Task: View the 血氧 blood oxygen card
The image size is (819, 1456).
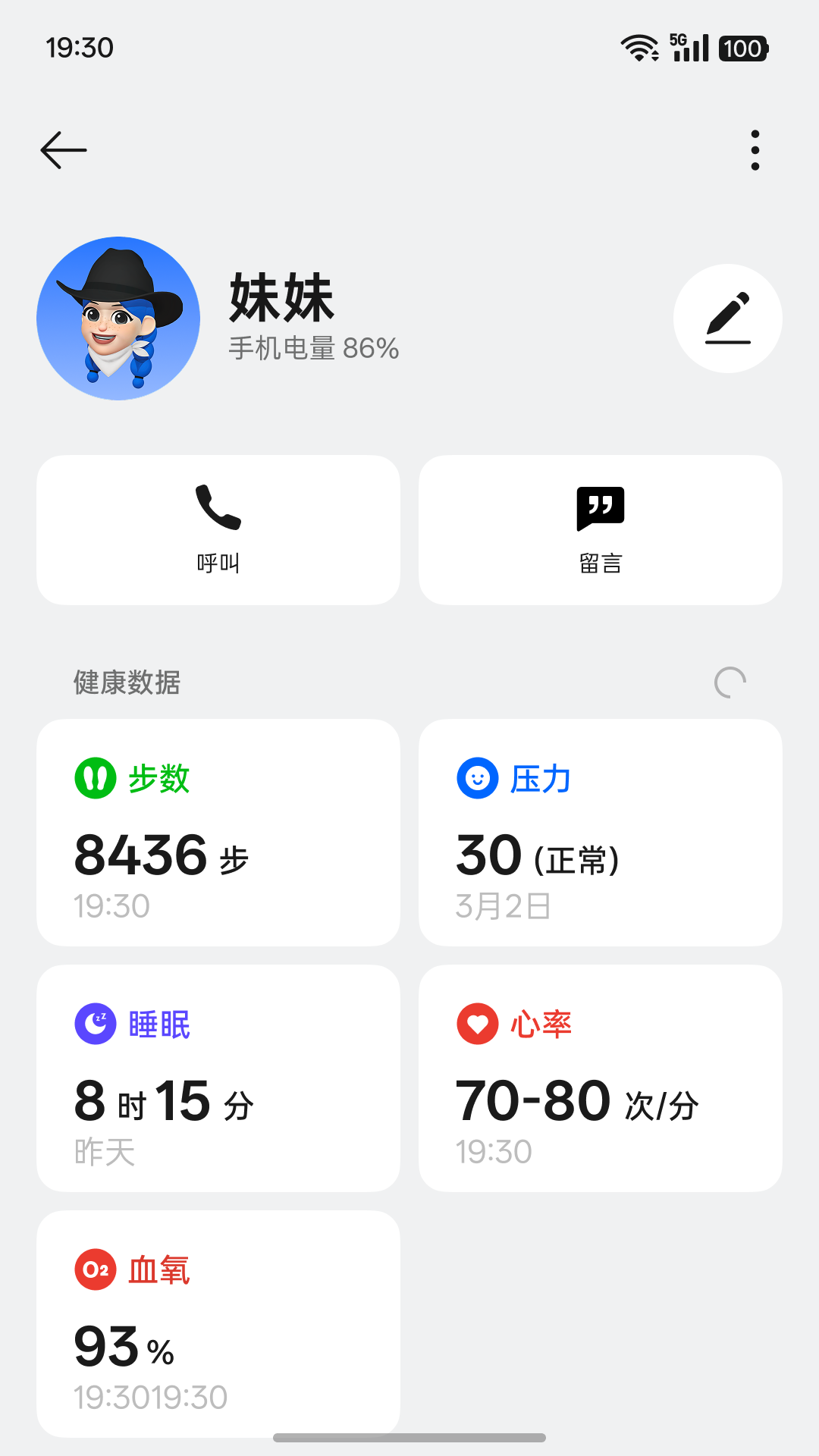Action: [218, 1323]
